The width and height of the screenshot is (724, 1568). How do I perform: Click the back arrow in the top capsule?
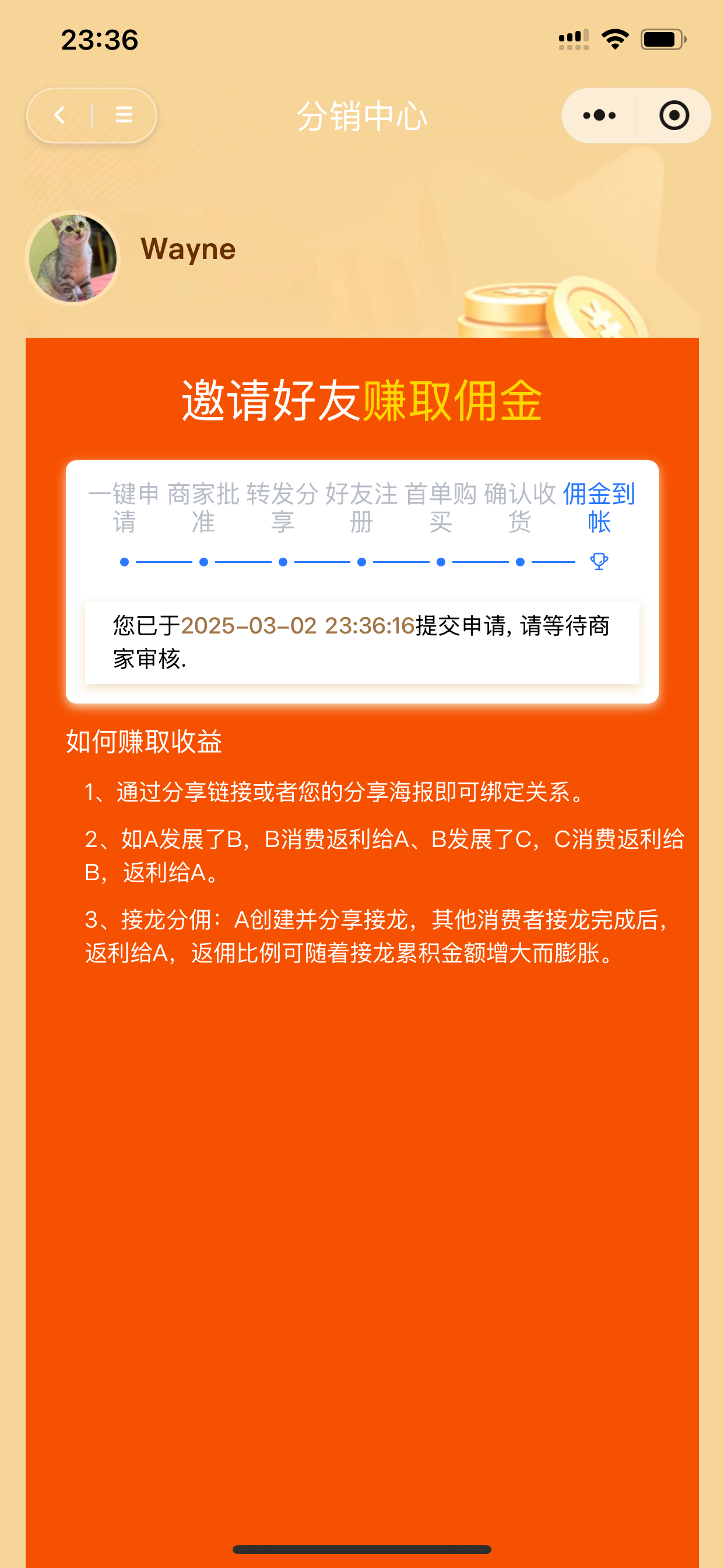point(58,116)
